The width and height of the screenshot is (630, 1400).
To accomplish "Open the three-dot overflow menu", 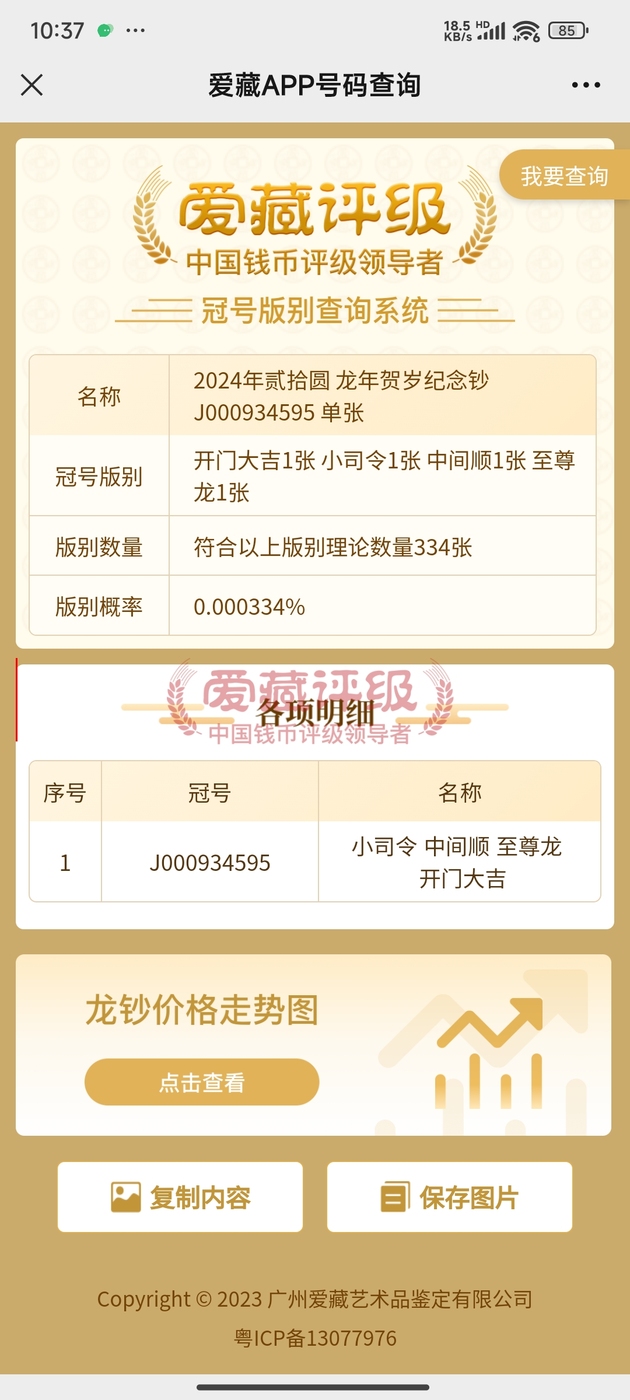I will [586, 85].
